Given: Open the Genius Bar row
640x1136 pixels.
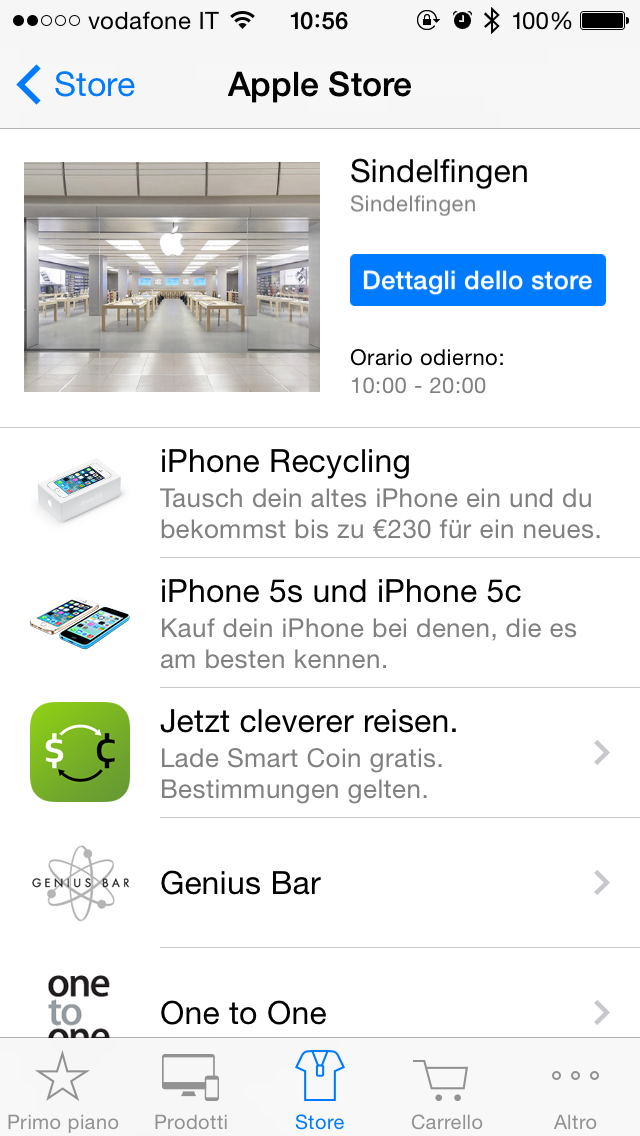Looking at the screenshot, I should (x=380, y=883).
